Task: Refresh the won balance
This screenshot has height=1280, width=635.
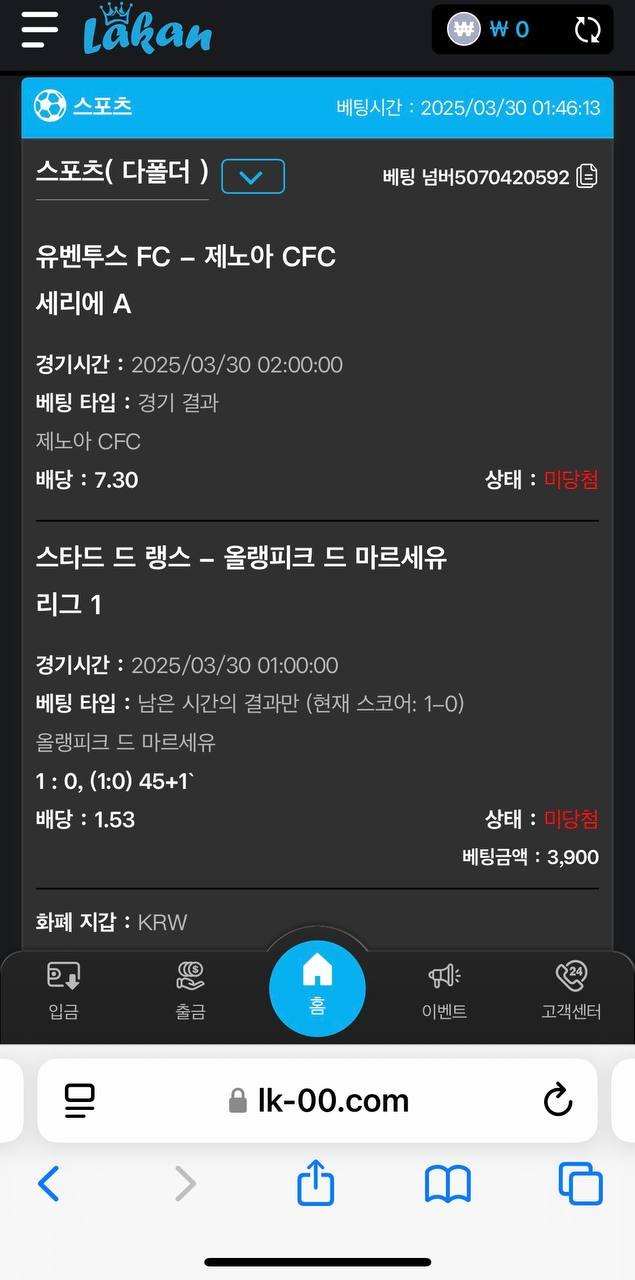Action: tap(587, 30)
